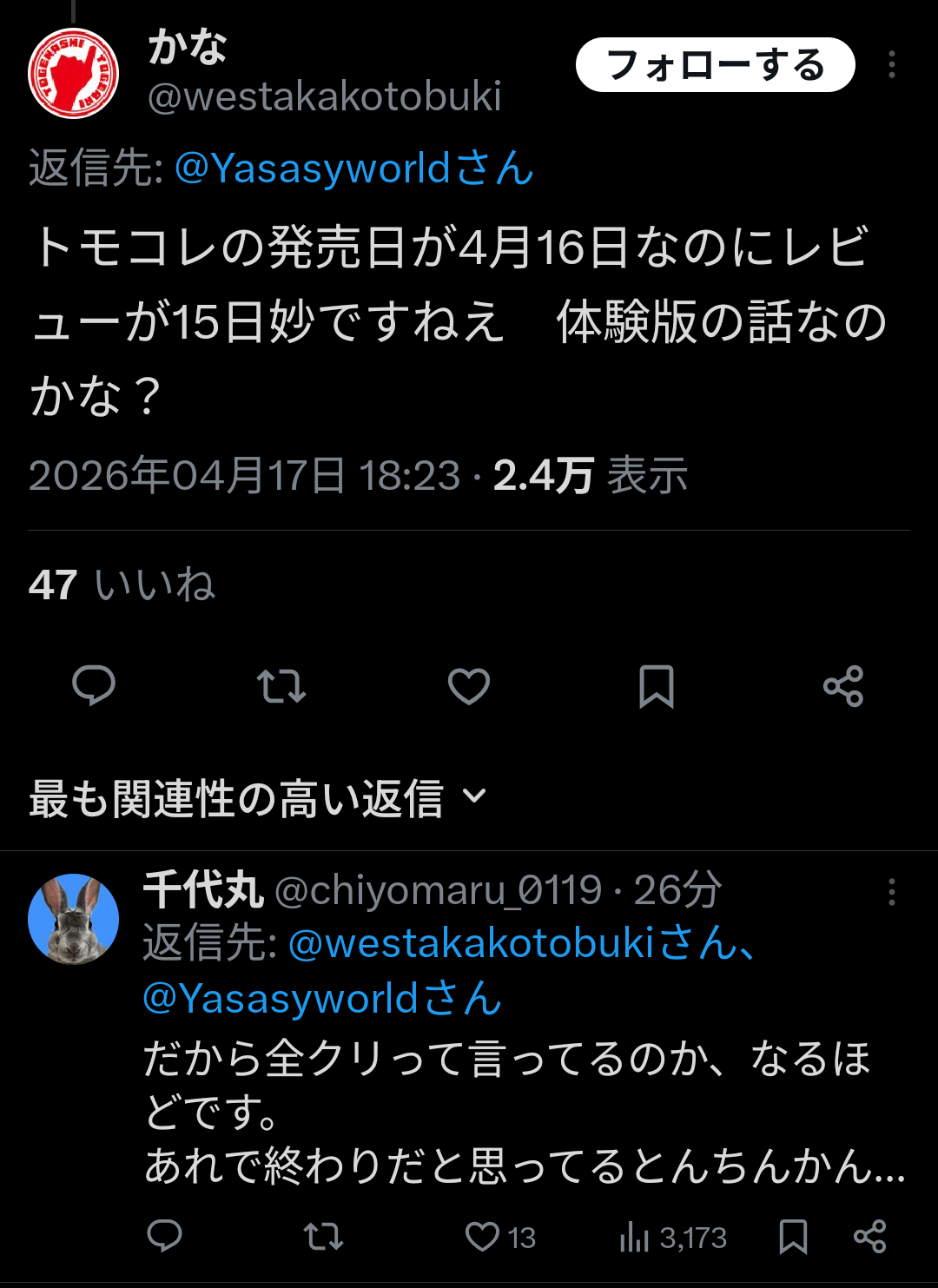Open view stats 3,173 on 千代丸's reply
The width and height of the screenshot is (938, 1288).
click(673, 1236)
